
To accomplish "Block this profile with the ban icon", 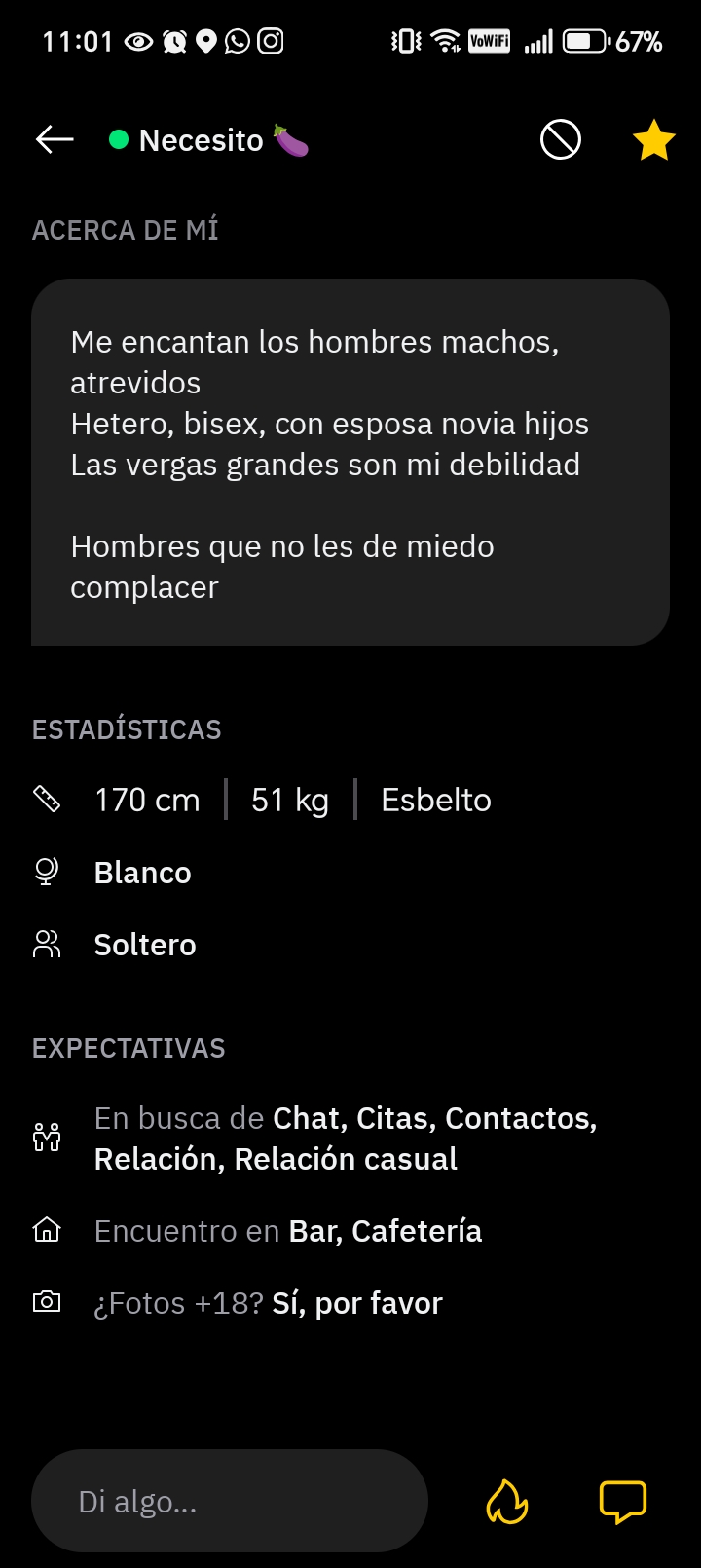I will coord(561,140).
